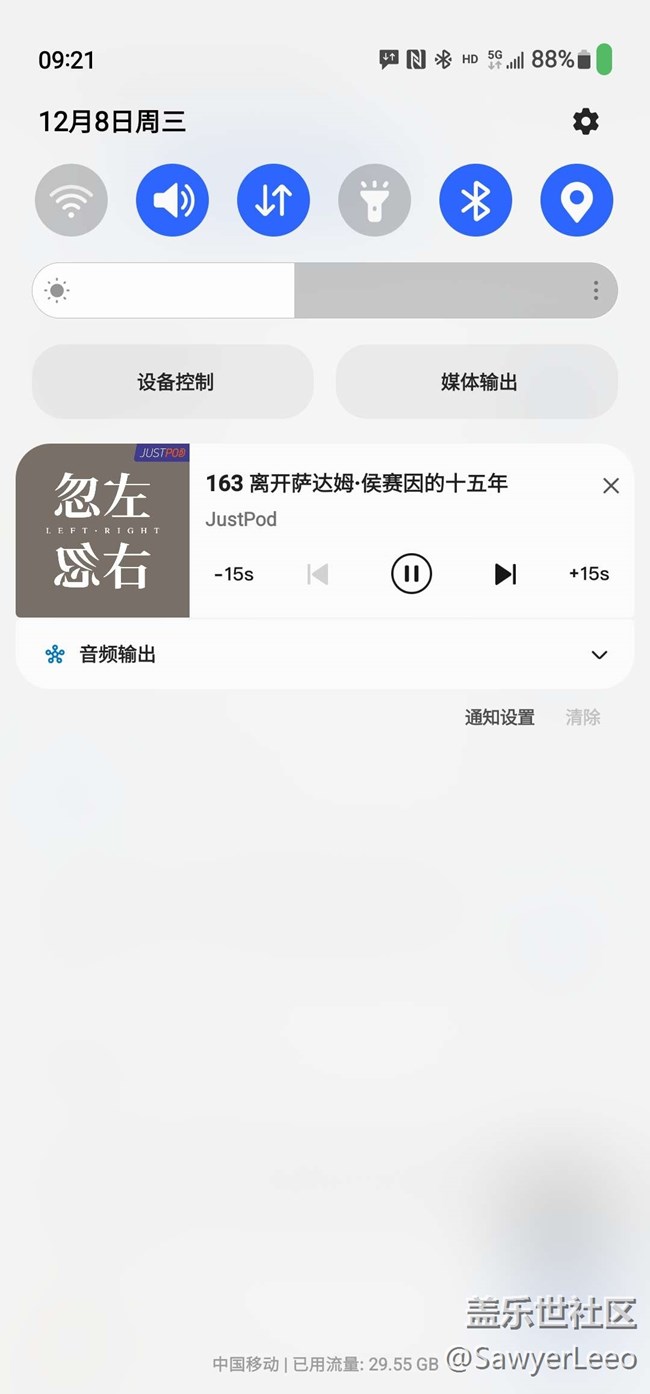The width and height of the screenshot is (650, 1394).
Task: Toggle the sound mode
Action: click(x=172, y=201)
